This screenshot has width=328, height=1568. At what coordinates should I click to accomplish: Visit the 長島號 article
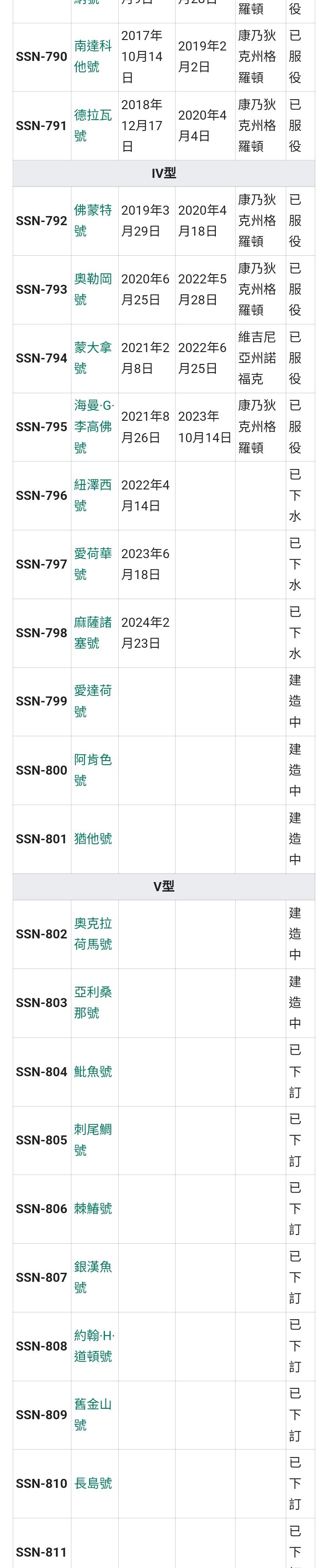pyautogui.click(x=92, y=1483)
